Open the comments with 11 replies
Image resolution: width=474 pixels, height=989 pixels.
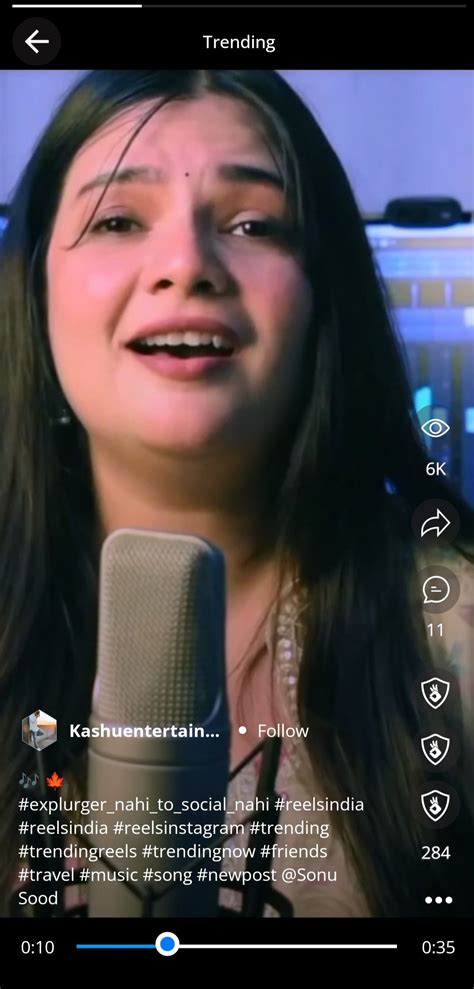pyautogui.click(x=435, y=590)
